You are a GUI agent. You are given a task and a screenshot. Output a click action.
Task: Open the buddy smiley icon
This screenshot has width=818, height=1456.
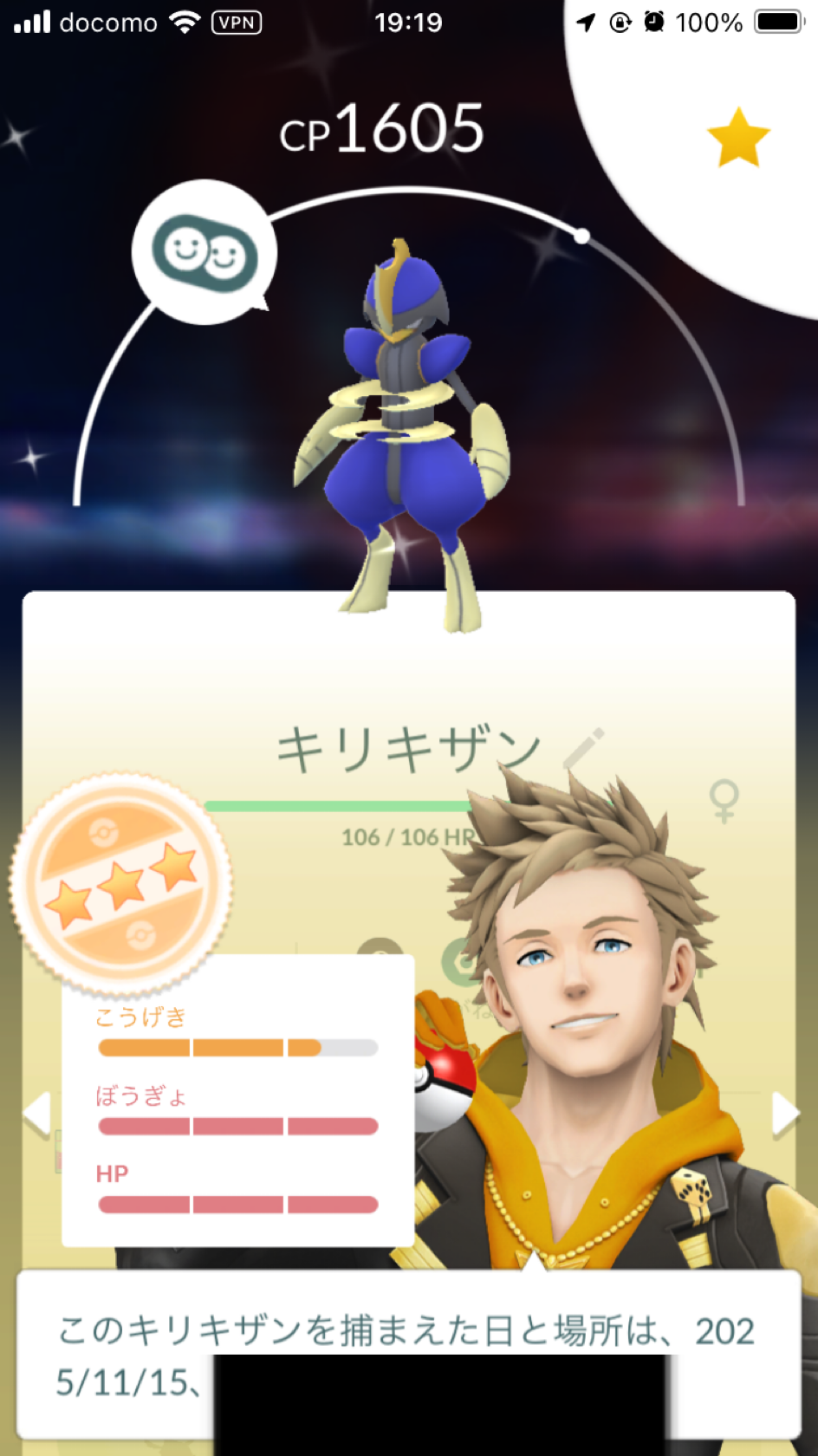(204, 252)
